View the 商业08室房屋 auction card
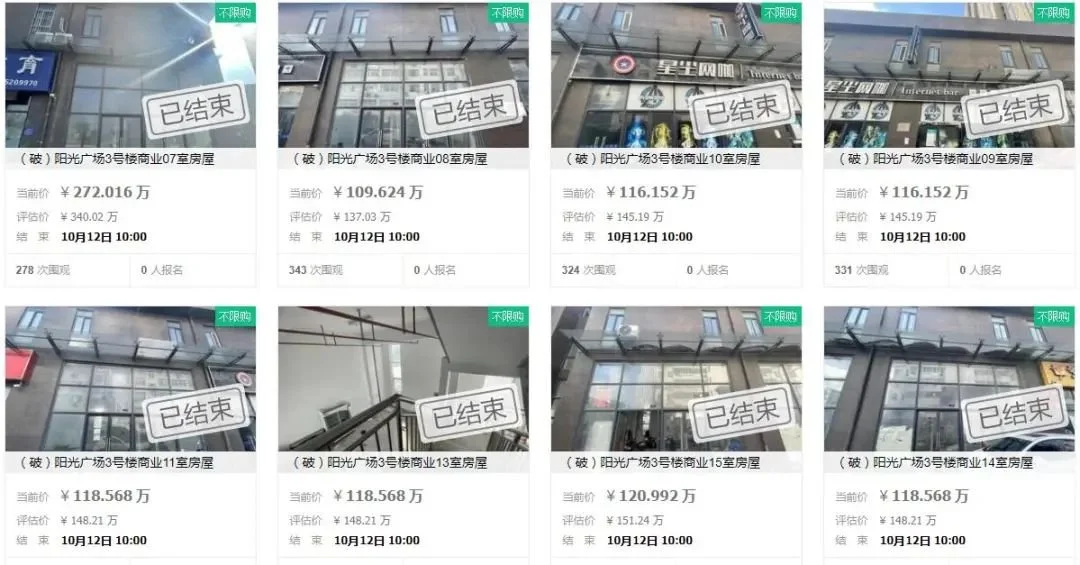Screen dimensions: 1080x565 tap(392, 159)
